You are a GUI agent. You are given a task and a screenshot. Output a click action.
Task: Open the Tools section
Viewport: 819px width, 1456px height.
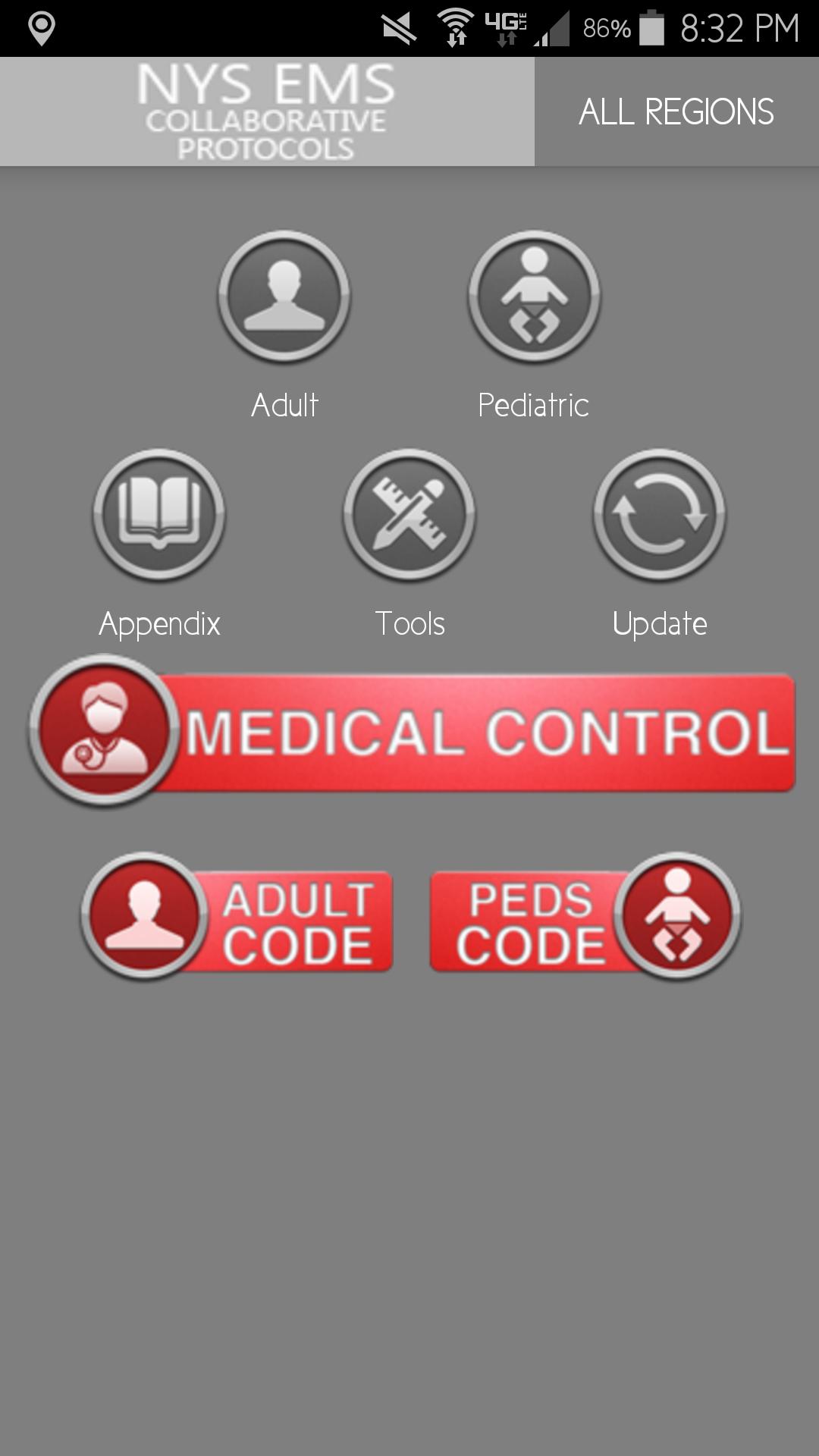[x=409, y=516]
